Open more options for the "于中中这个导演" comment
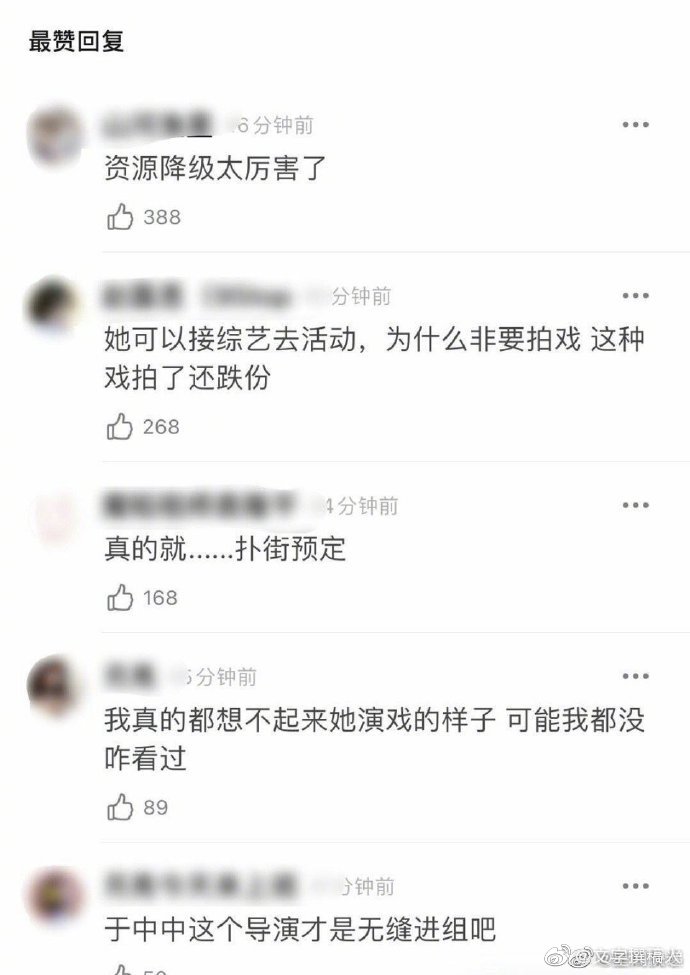Viewport: 690px width, 975px height. 636,886
